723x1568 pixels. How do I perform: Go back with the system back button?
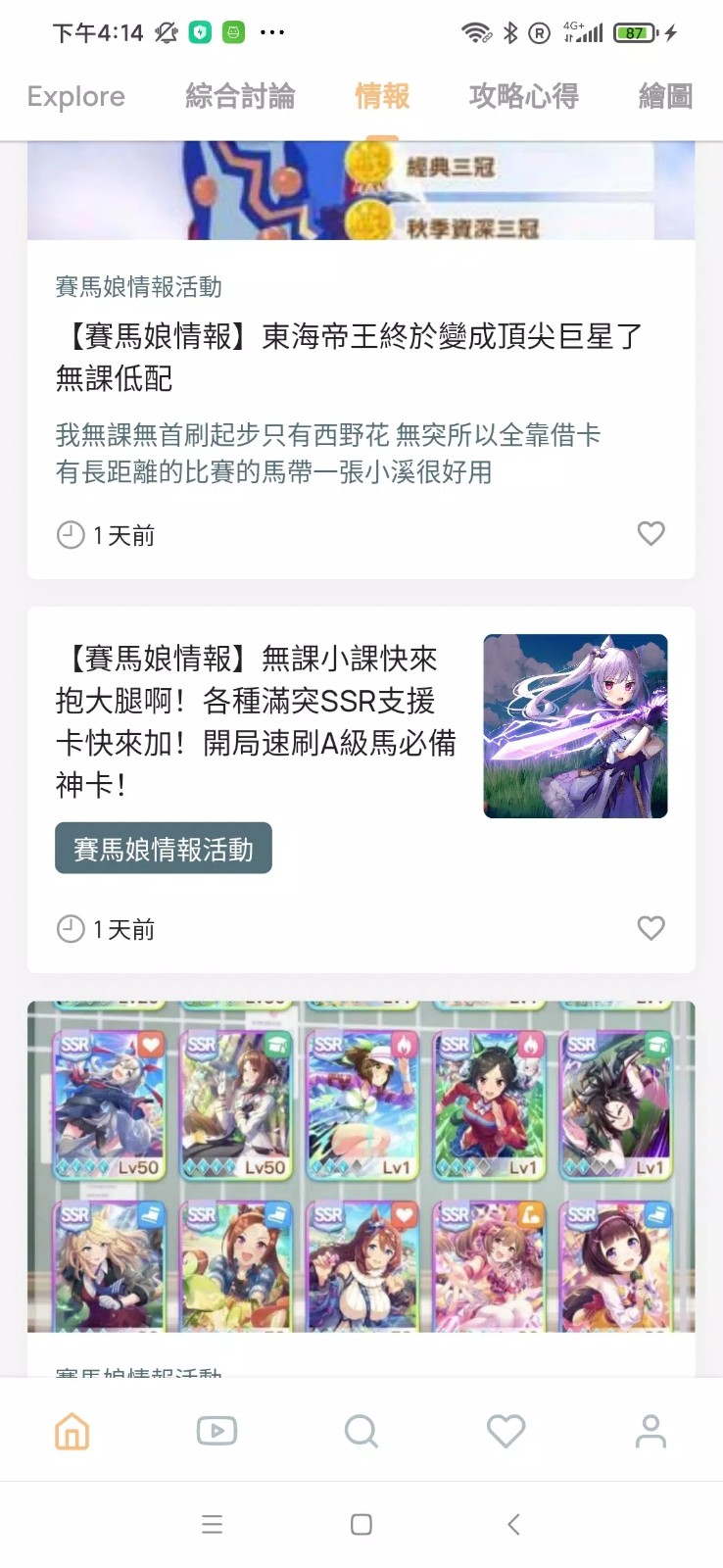513,1524
